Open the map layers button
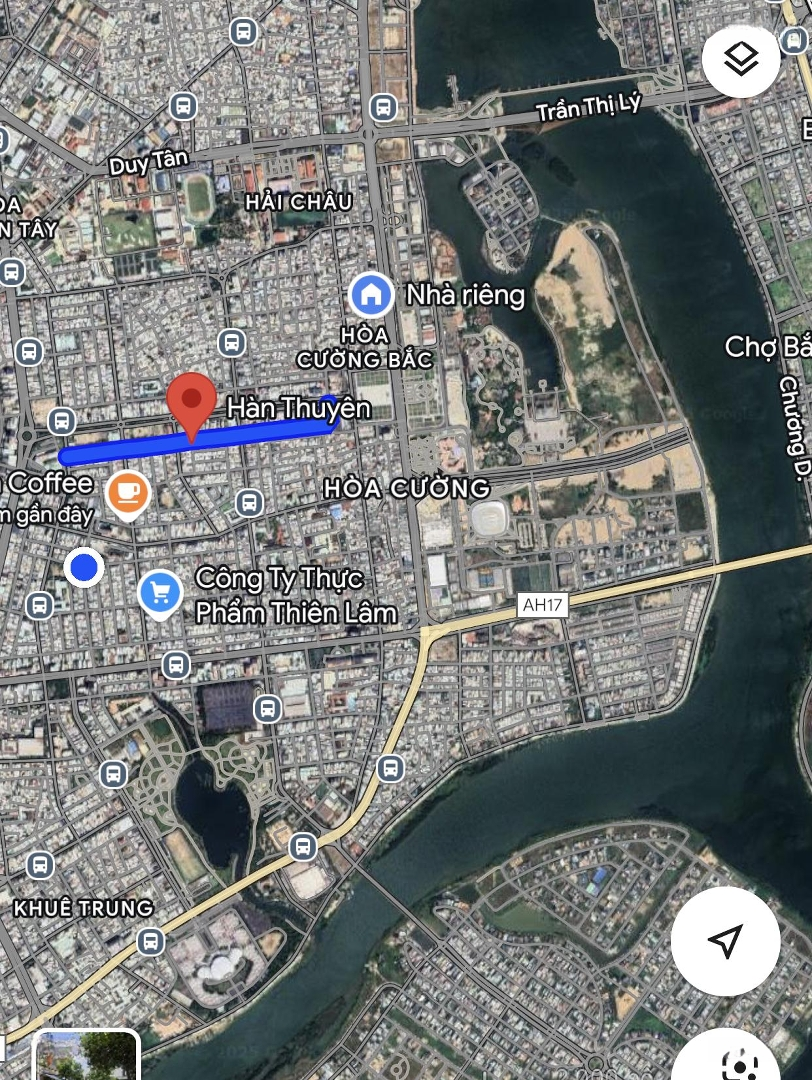Viewport: 812px width, 1080px height. tap(740, 60)
